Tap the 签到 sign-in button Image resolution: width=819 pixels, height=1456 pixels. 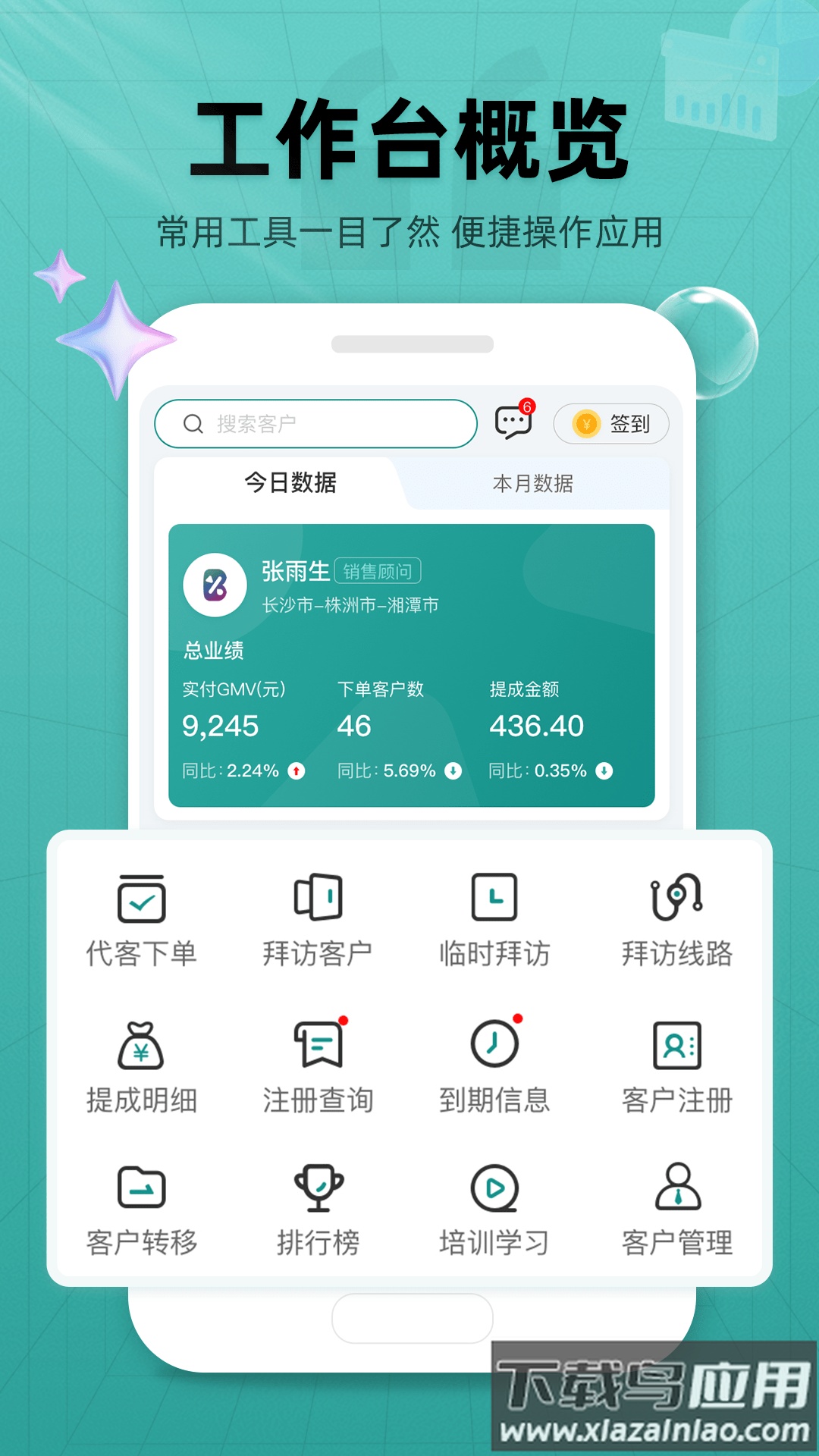[x=612, y=423]
